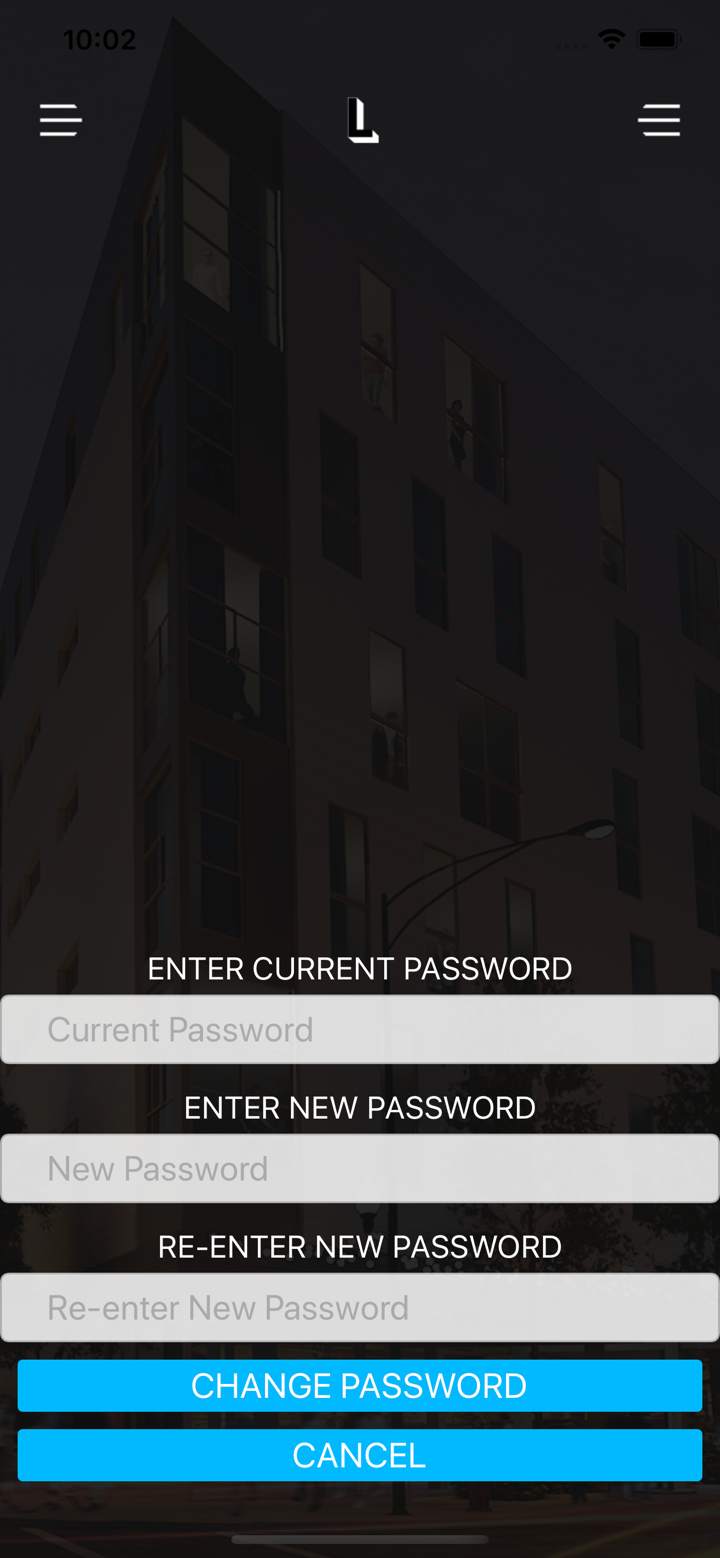Focus the Current Password input field
This screenshot has width=720, height=1558.
pos(360,1028)
